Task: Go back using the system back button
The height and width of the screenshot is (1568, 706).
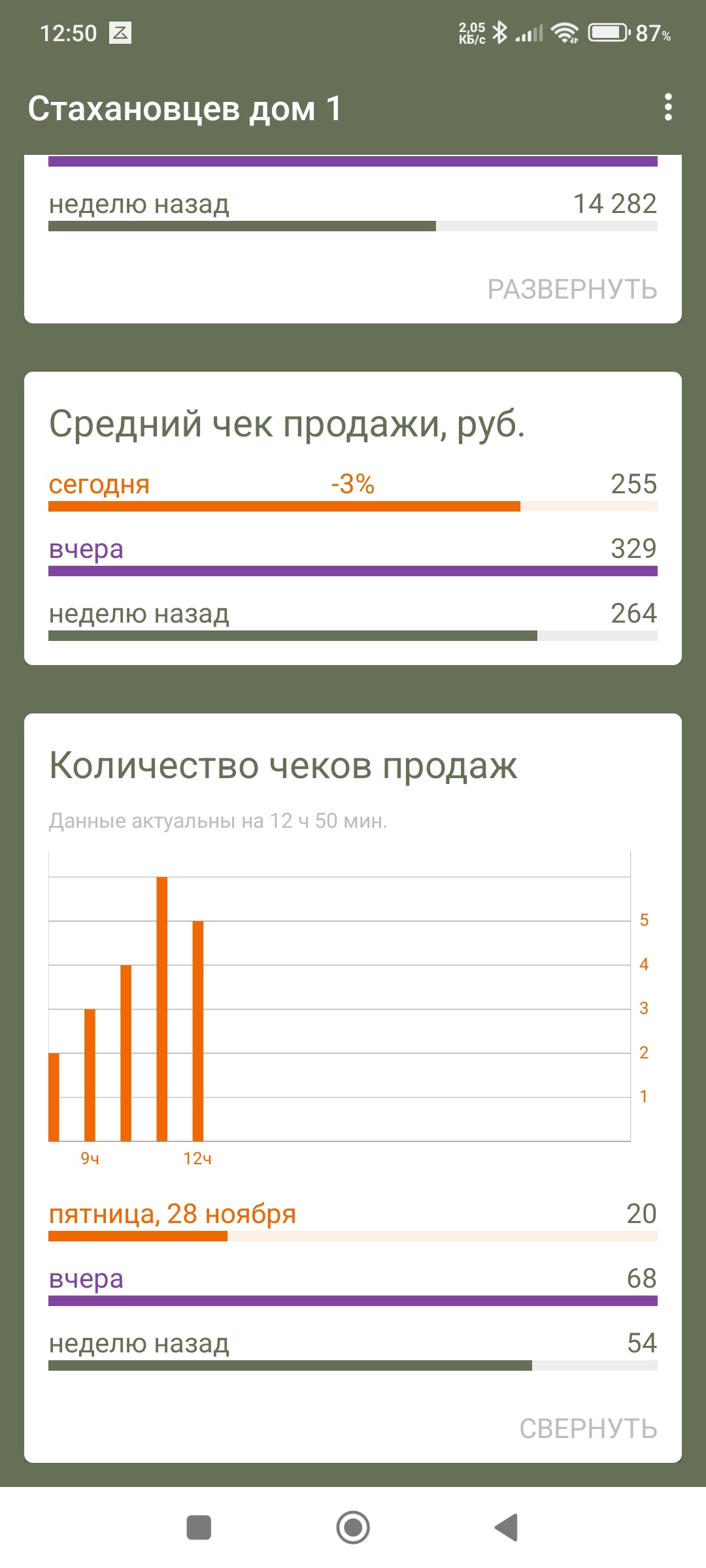Action: (507, 1527)
